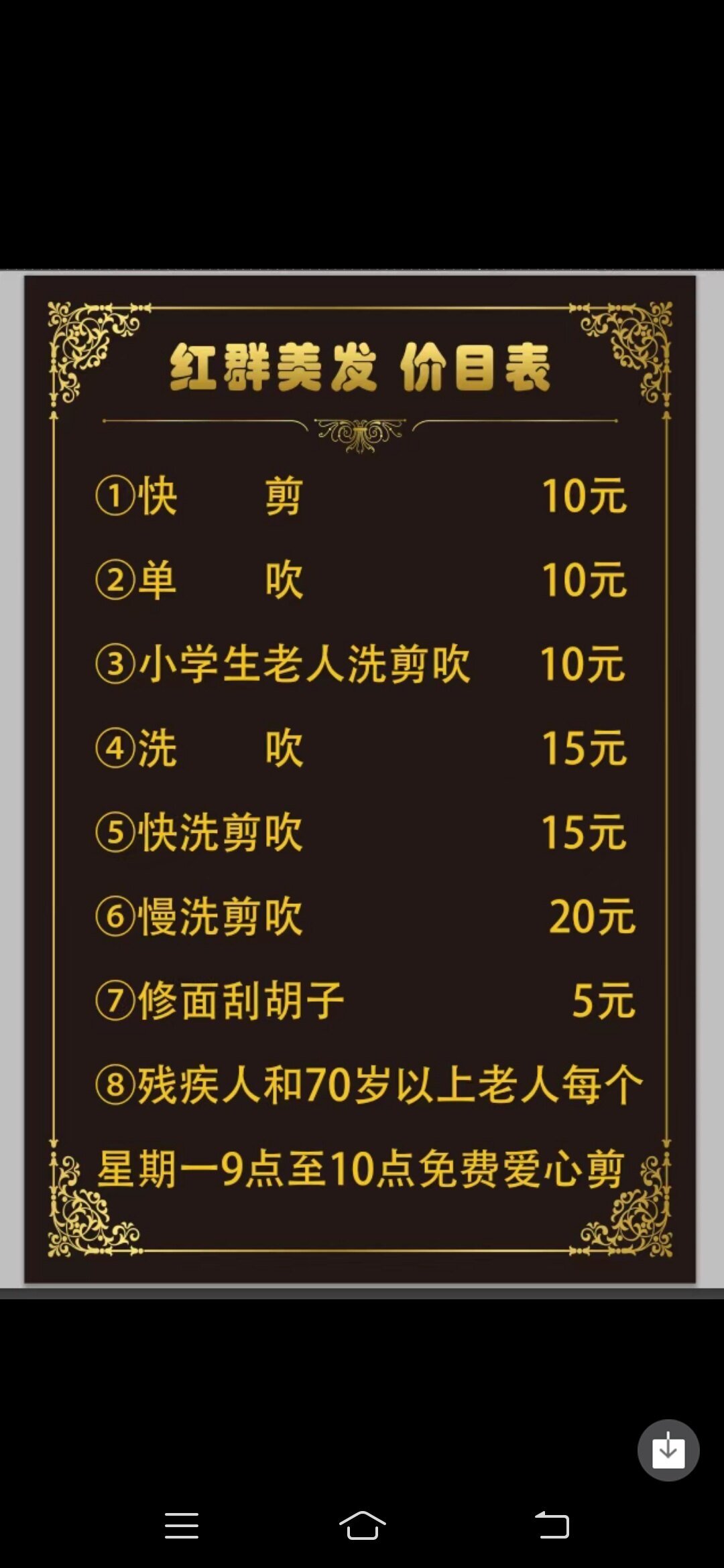Open the navigation bar menu button
The image size is (724, 1568).
[181, 1526]
